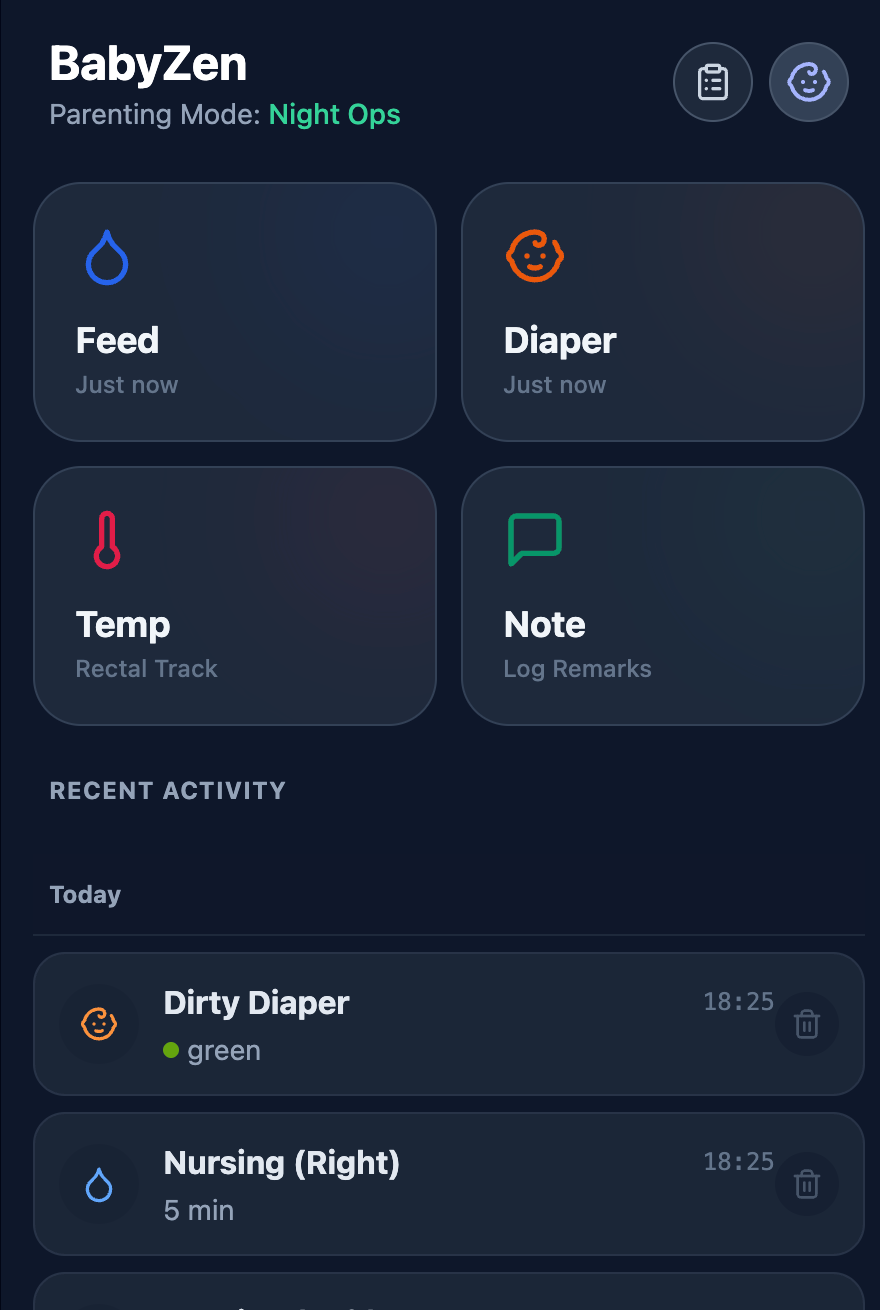This screenshot has width=880, height=1310.
Task: Open the baby profile icon
Action: [x=808, y=82]
